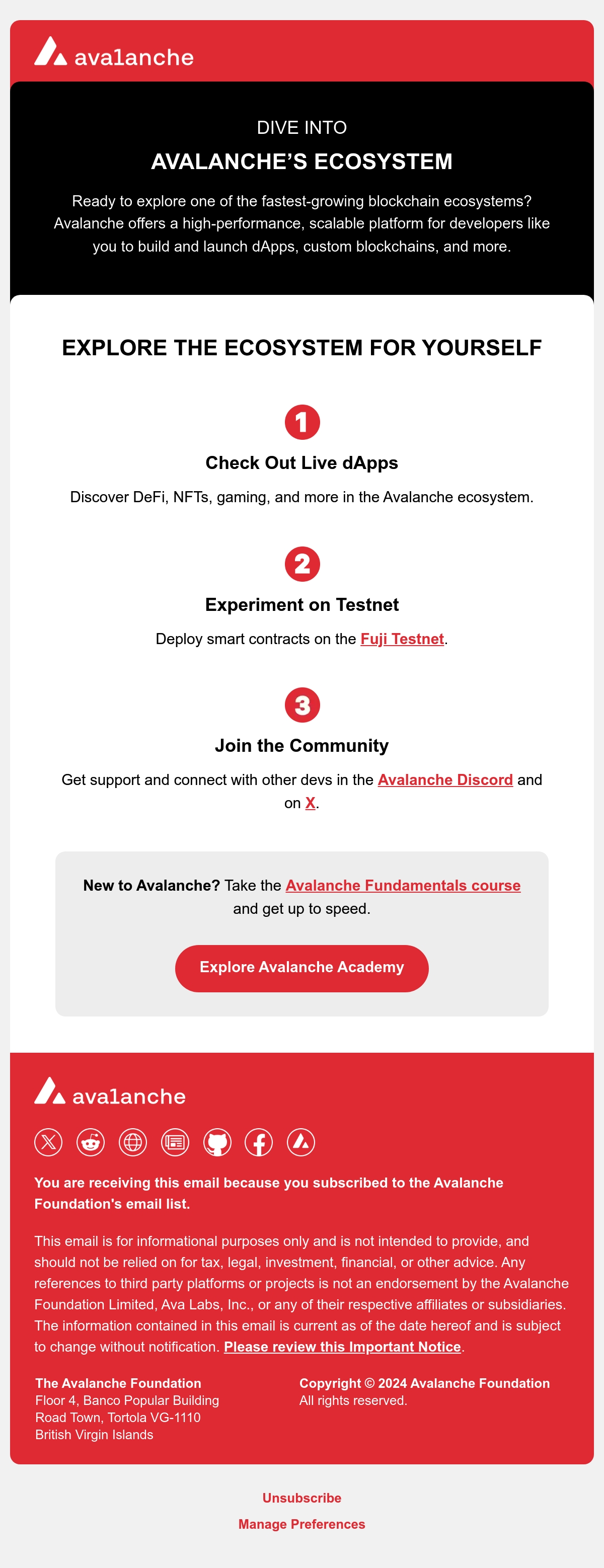
Task: Unsubscribe from this email list
Action: [302, 1498]
